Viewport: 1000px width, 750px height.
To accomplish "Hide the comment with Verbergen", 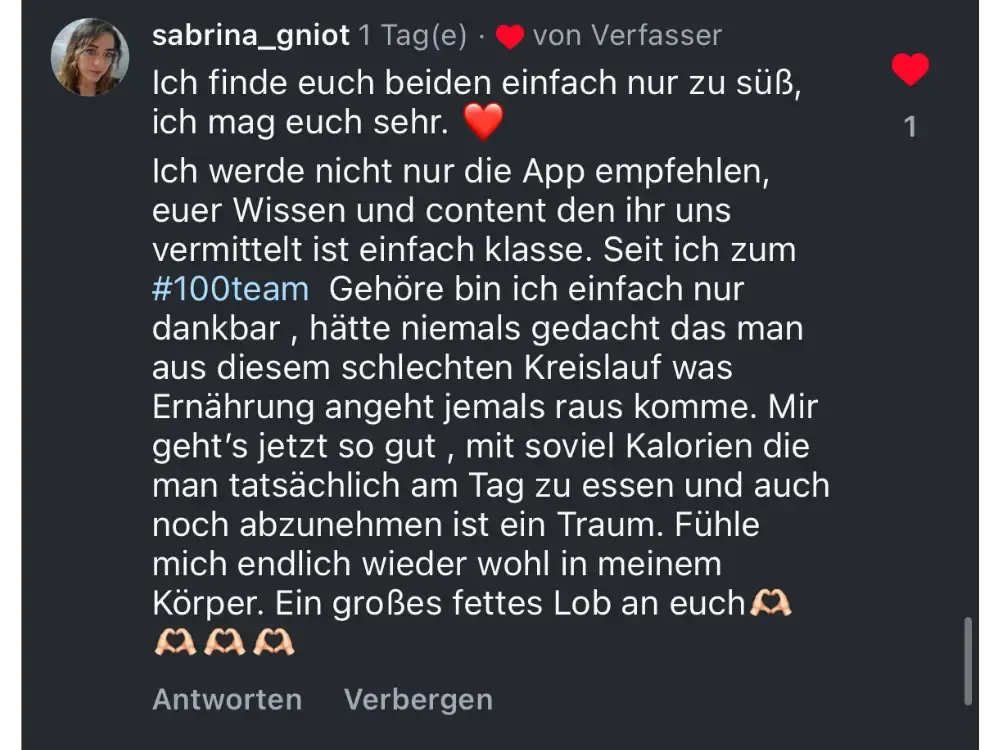I will pyautogui.click(x=418, y=700).
